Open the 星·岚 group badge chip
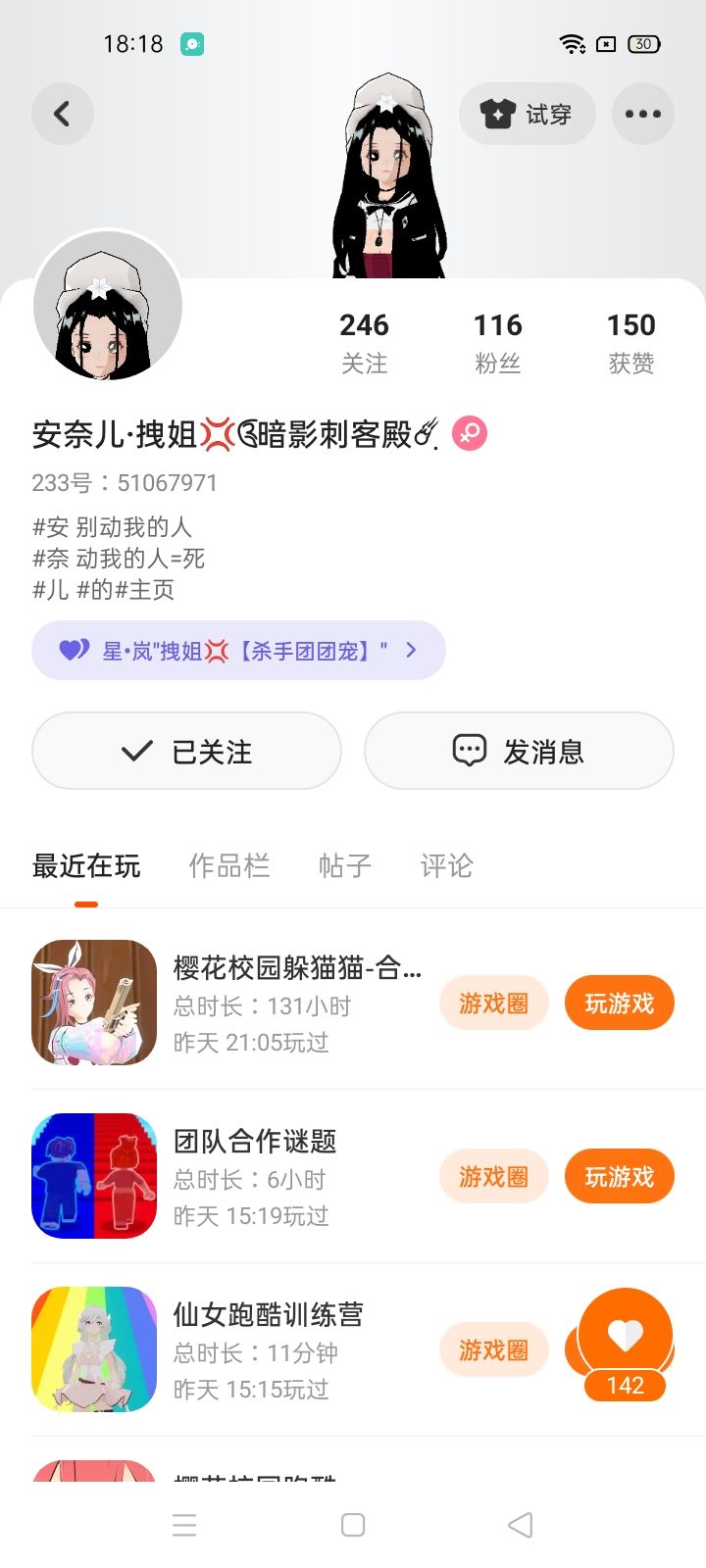706x1568 pixels. point(238,650)
